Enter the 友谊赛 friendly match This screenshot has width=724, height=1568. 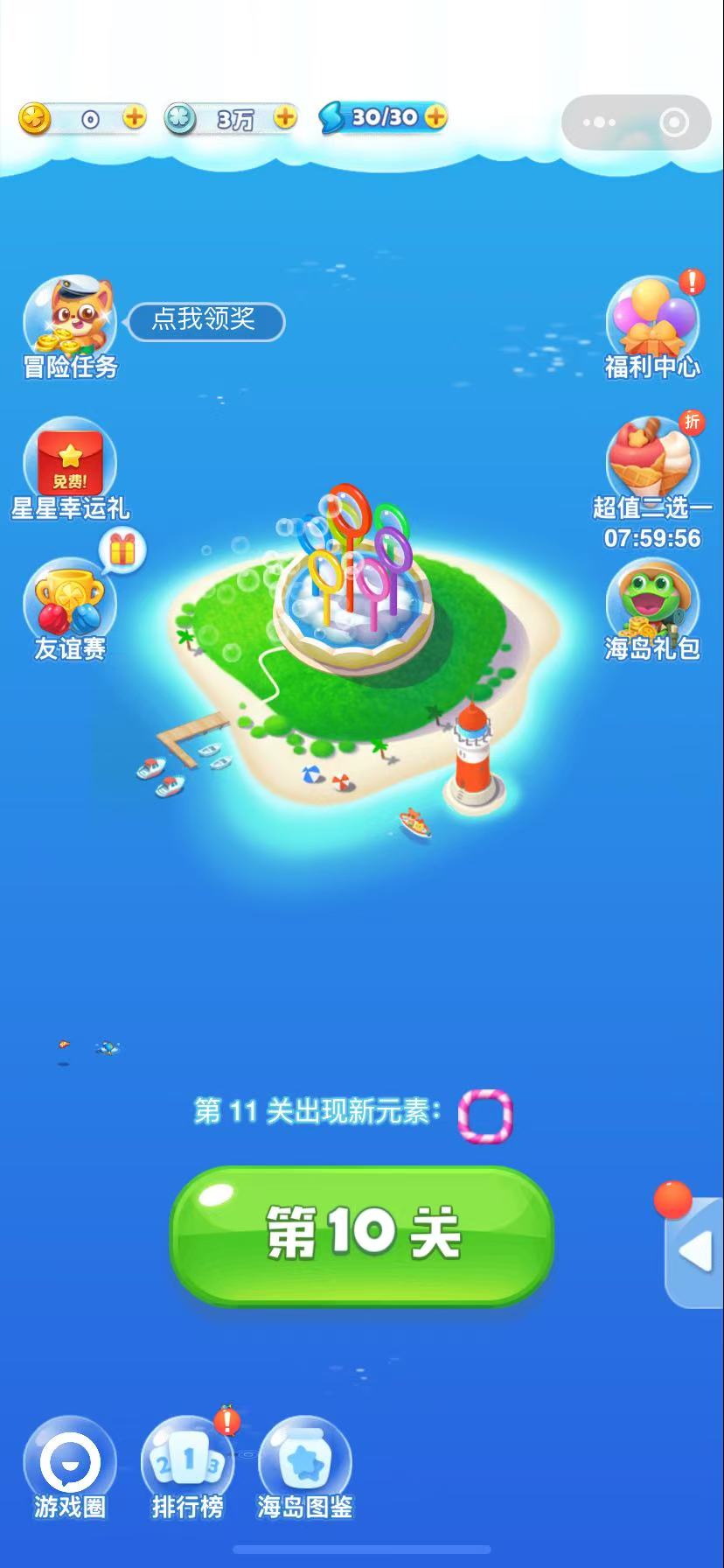coord(70,607)
